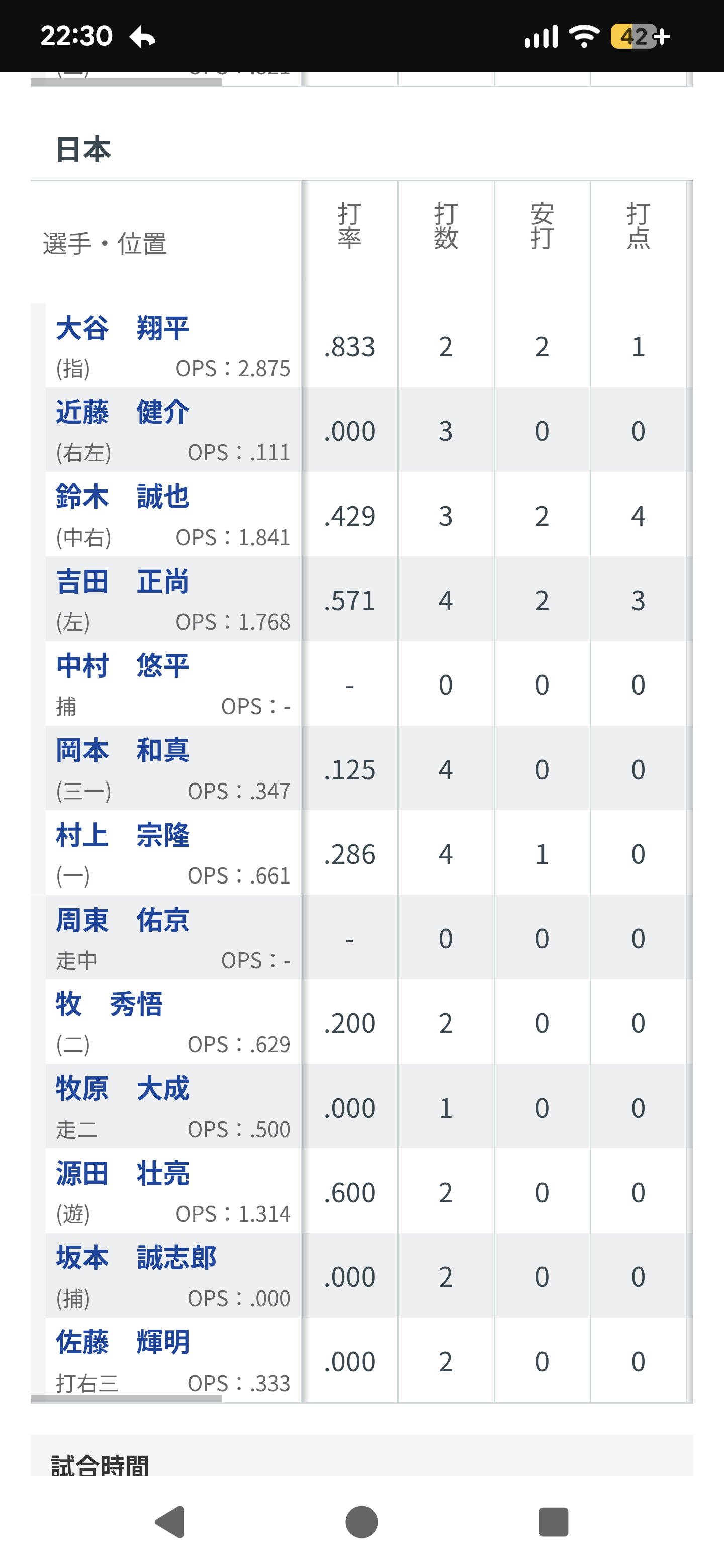Open 鈴木 誠也 player profile
This screenshot has height=1568, width=724.
coord(122,497)
